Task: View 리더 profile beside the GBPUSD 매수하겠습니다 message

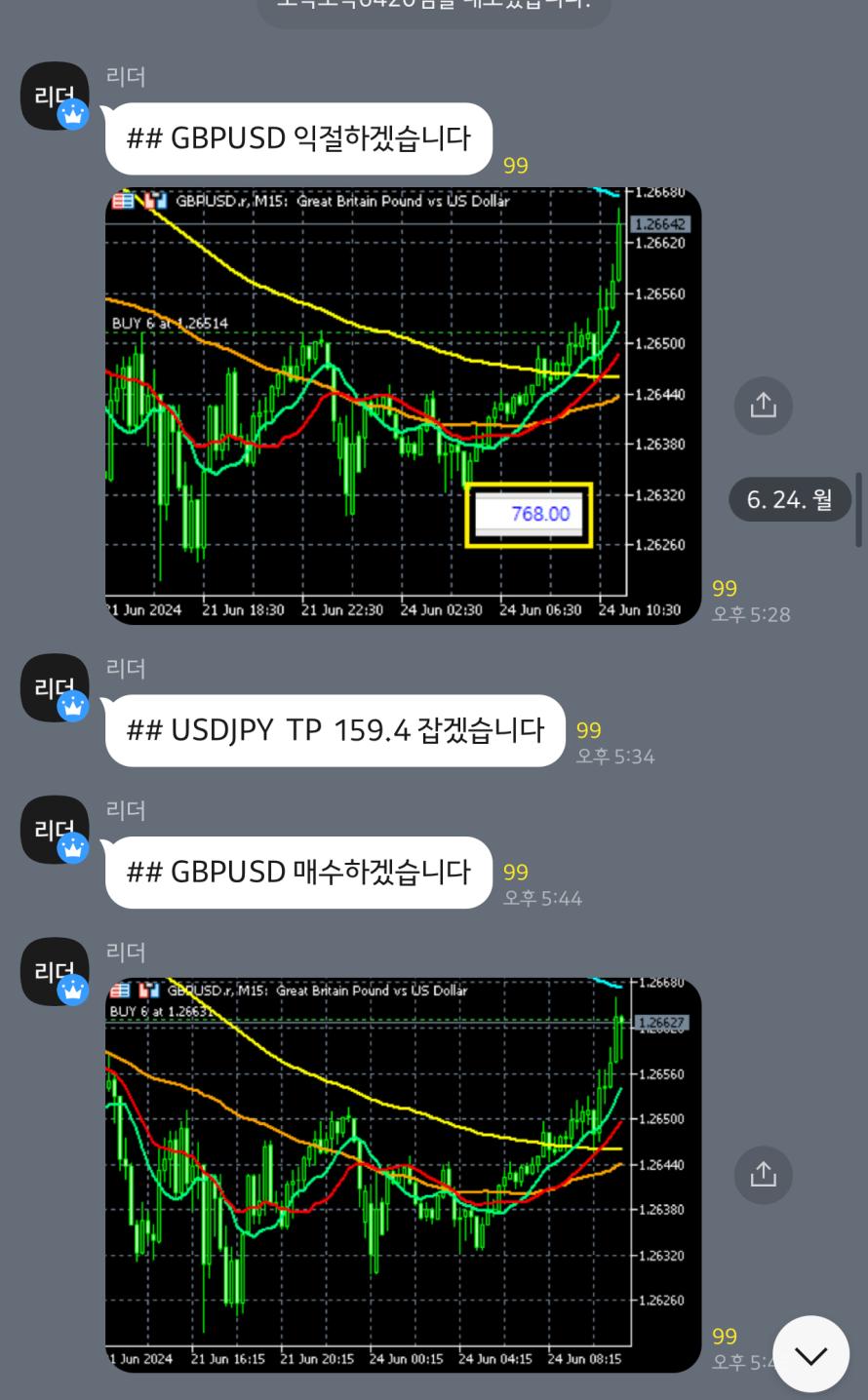Action: tap(55, 830)
